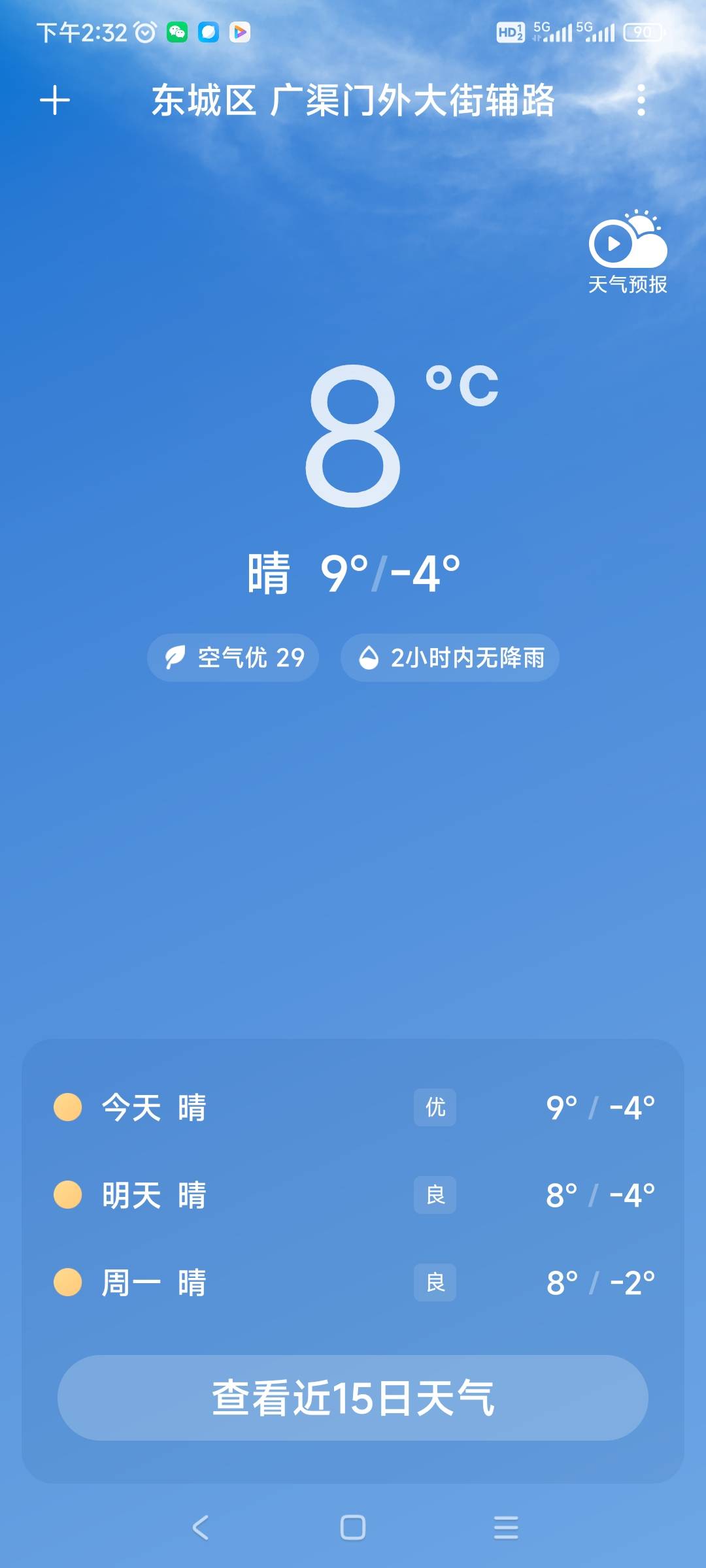Tap the sun icon next to 周一
The image size is (706, 1568).
67,1282
